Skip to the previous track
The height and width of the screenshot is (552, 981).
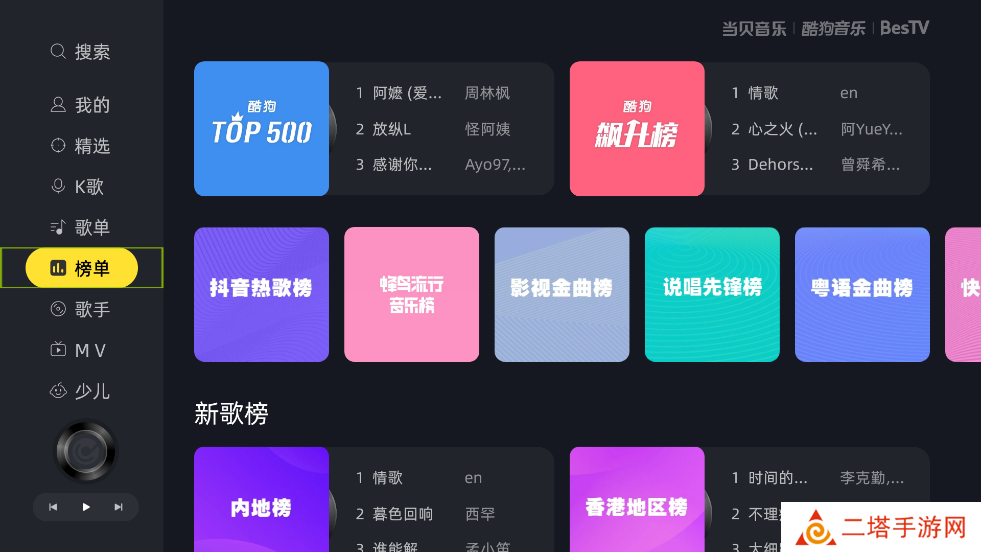53,507
